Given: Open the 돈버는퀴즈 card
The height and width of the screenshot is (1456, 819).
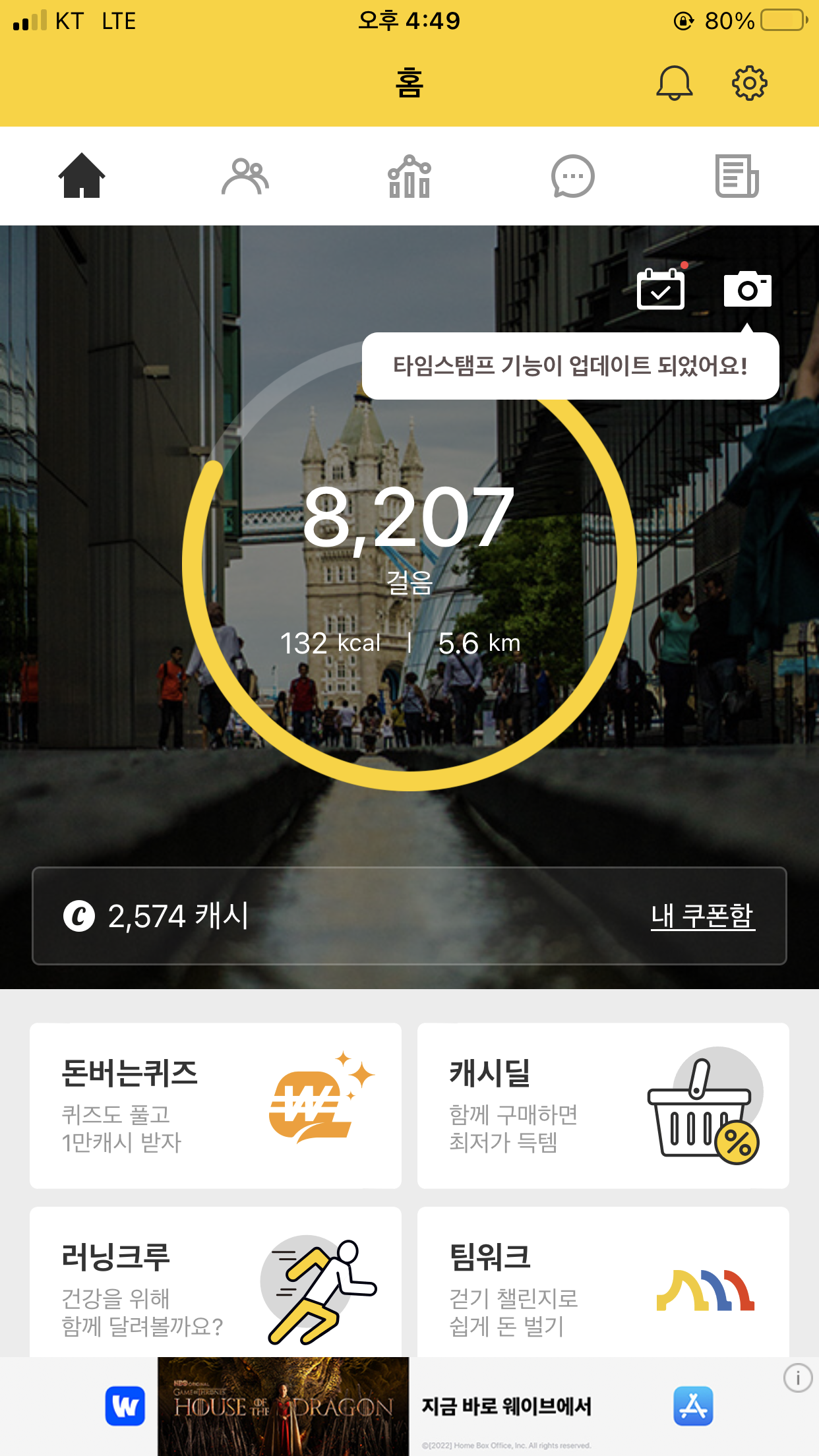Looking at the screenshot, I should tap(216, 1106).
